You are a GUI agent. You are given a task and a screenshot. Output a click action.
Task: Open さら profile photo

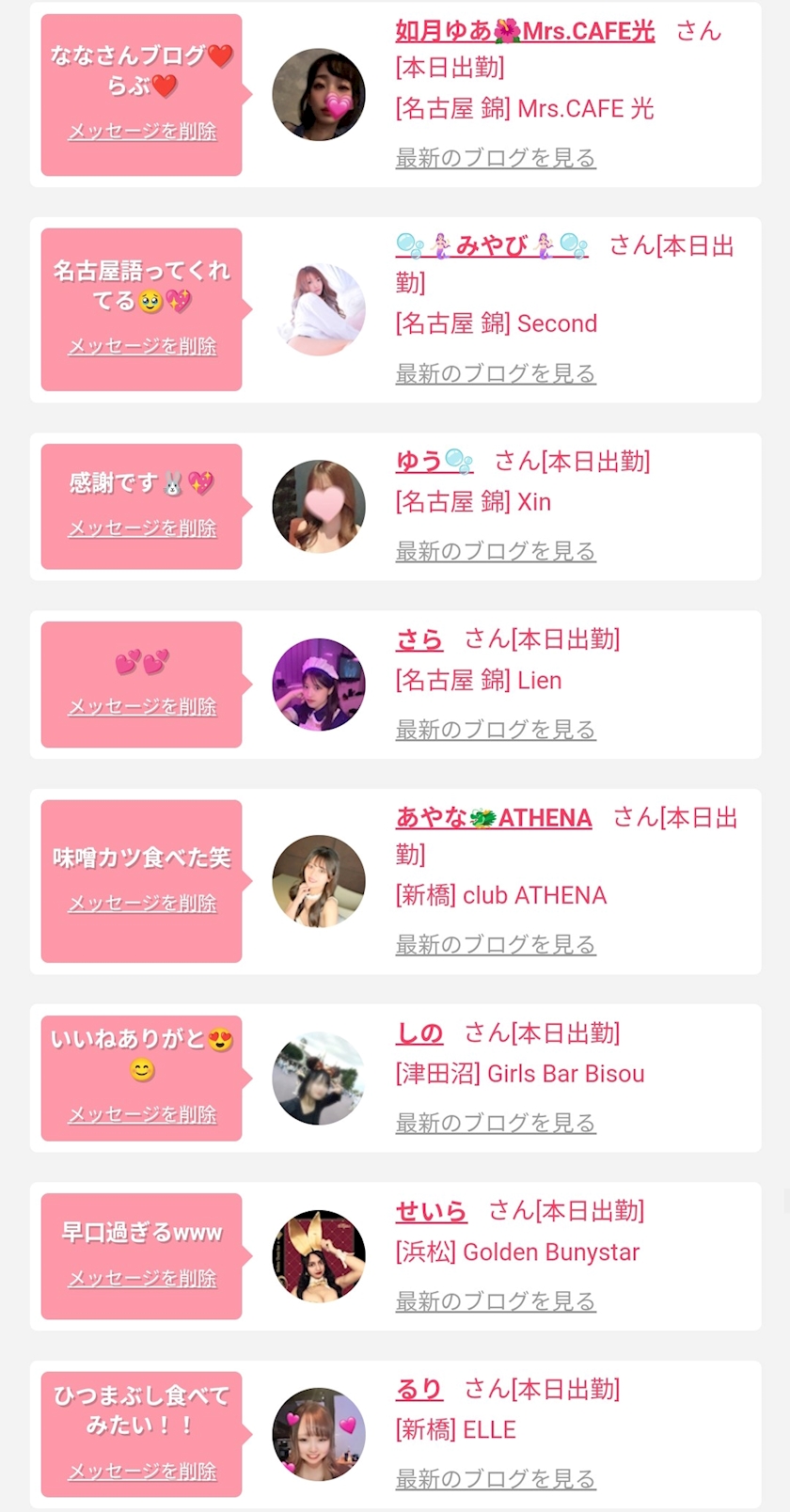click(x=319, y=685)
